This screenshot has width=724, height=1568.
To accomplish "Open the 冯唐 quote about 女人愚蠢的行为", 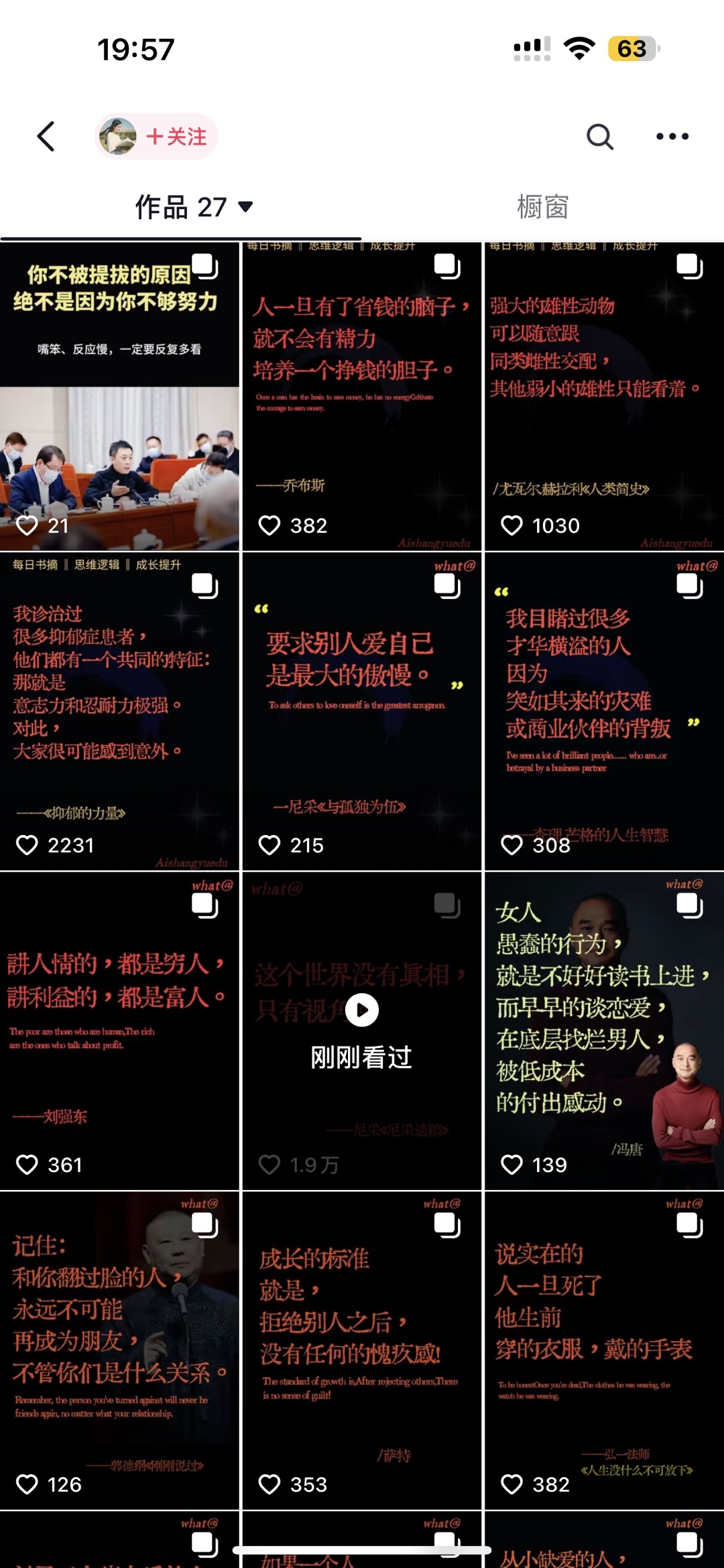I will (x=604, y=1031).
